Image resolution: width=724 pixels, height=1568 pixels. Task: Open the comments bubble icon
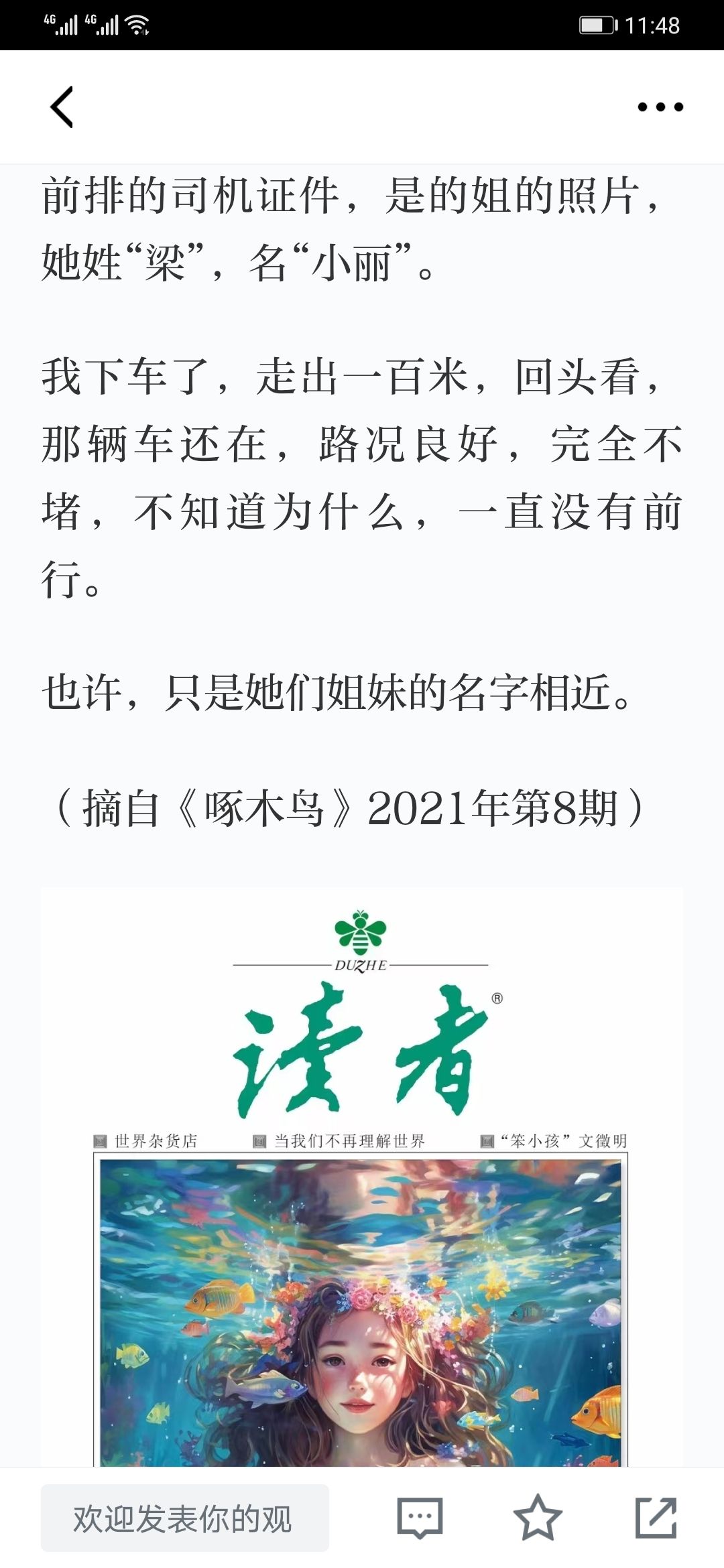tap(420, 1518)
